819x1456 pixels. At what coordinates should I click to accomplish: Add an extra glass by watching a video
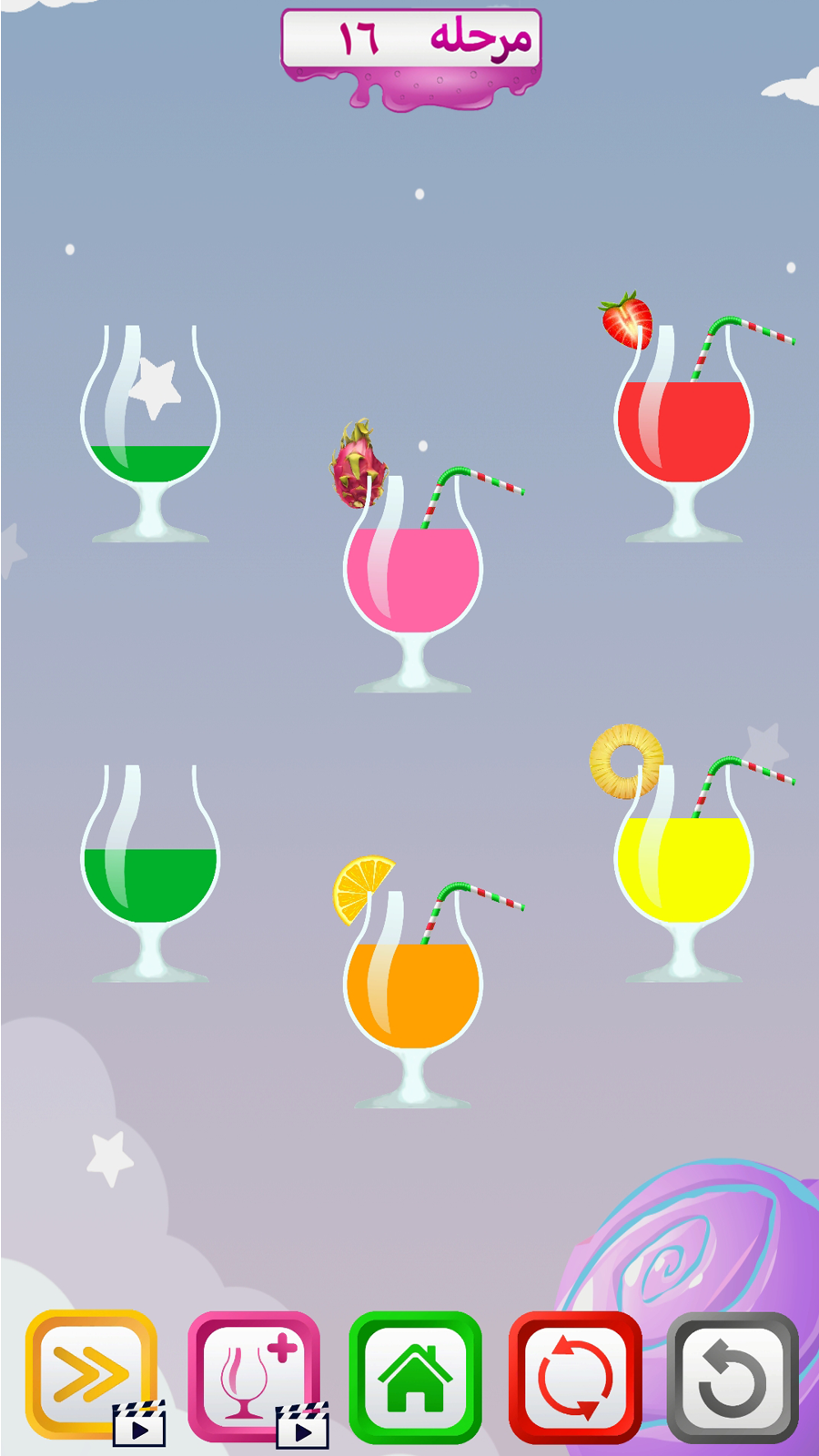(253, 1374)
